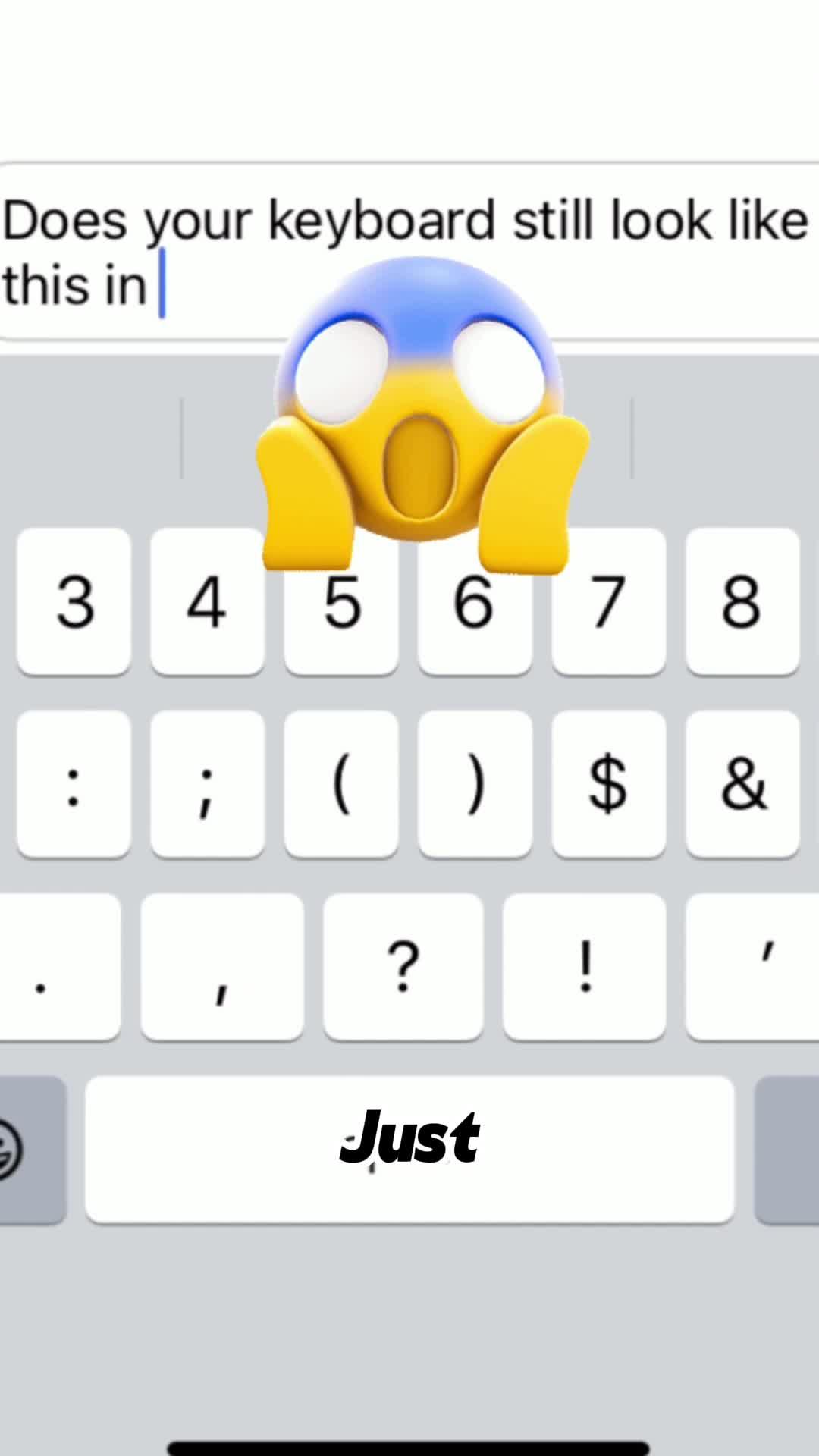The height and width of the screenshot is (1456, 819).
Task: Tap the number 8 key
Action: (x=742, y=603)
